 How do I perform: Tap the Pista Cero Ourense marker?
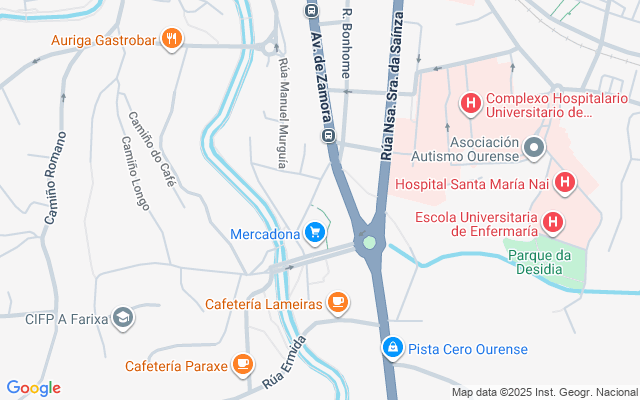tap(393, 348)
